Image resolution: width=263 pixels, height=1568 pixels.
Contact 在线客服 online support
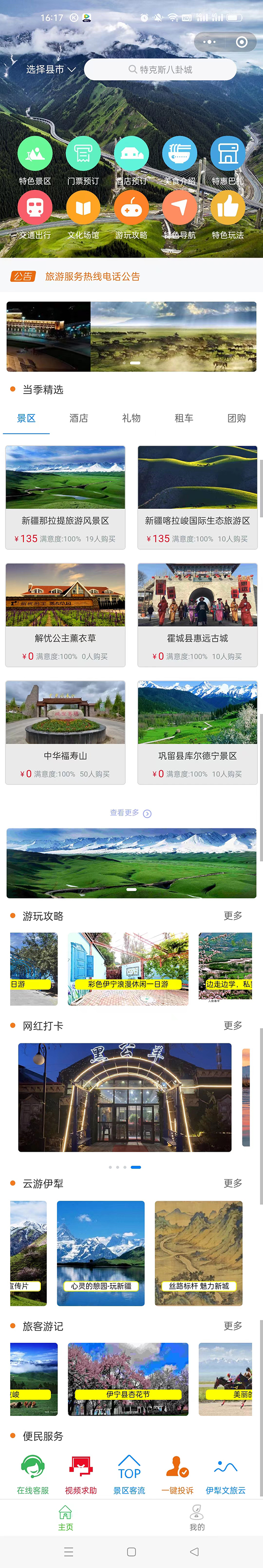tap(32, 1473)
